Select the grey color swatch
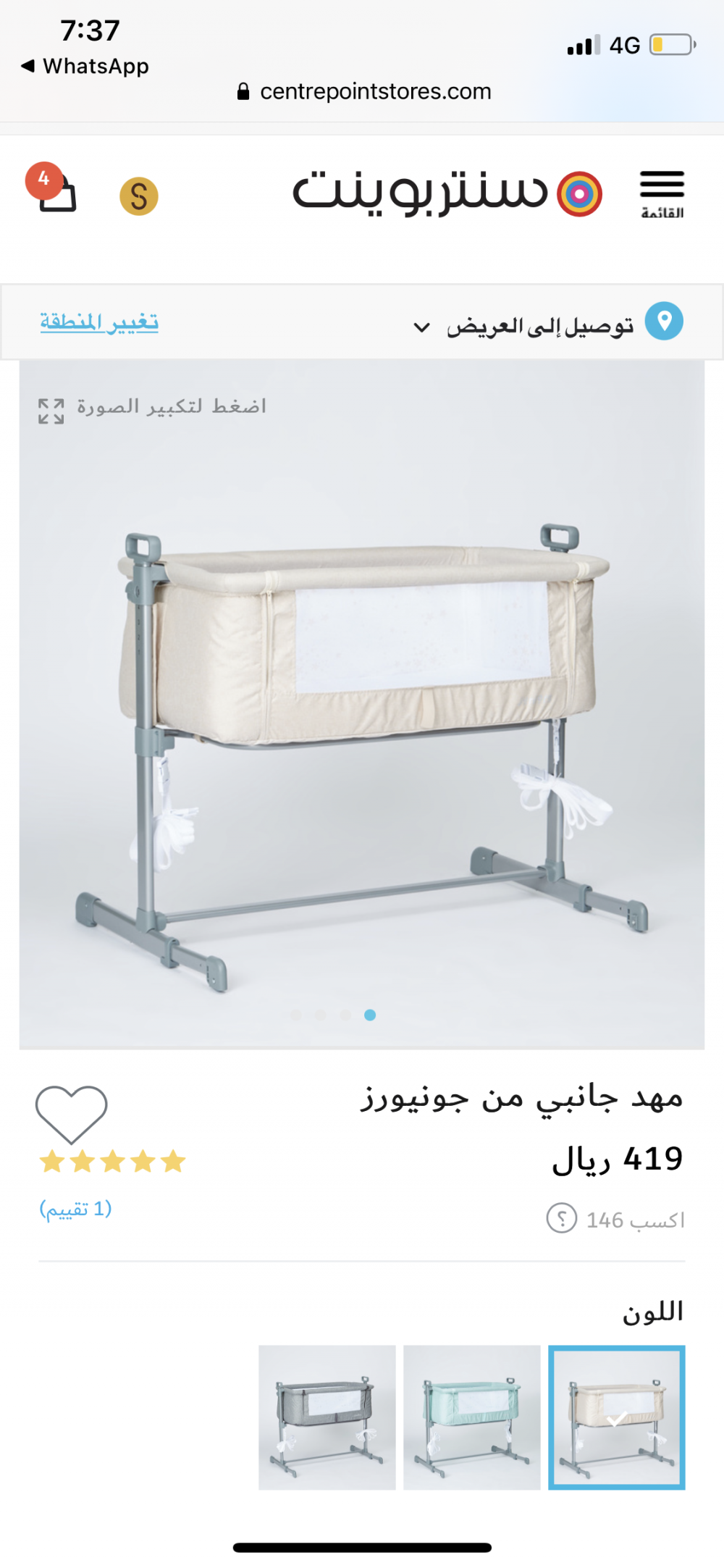The width and height of the screenshot is (724, 1568). click(327, 1417)
